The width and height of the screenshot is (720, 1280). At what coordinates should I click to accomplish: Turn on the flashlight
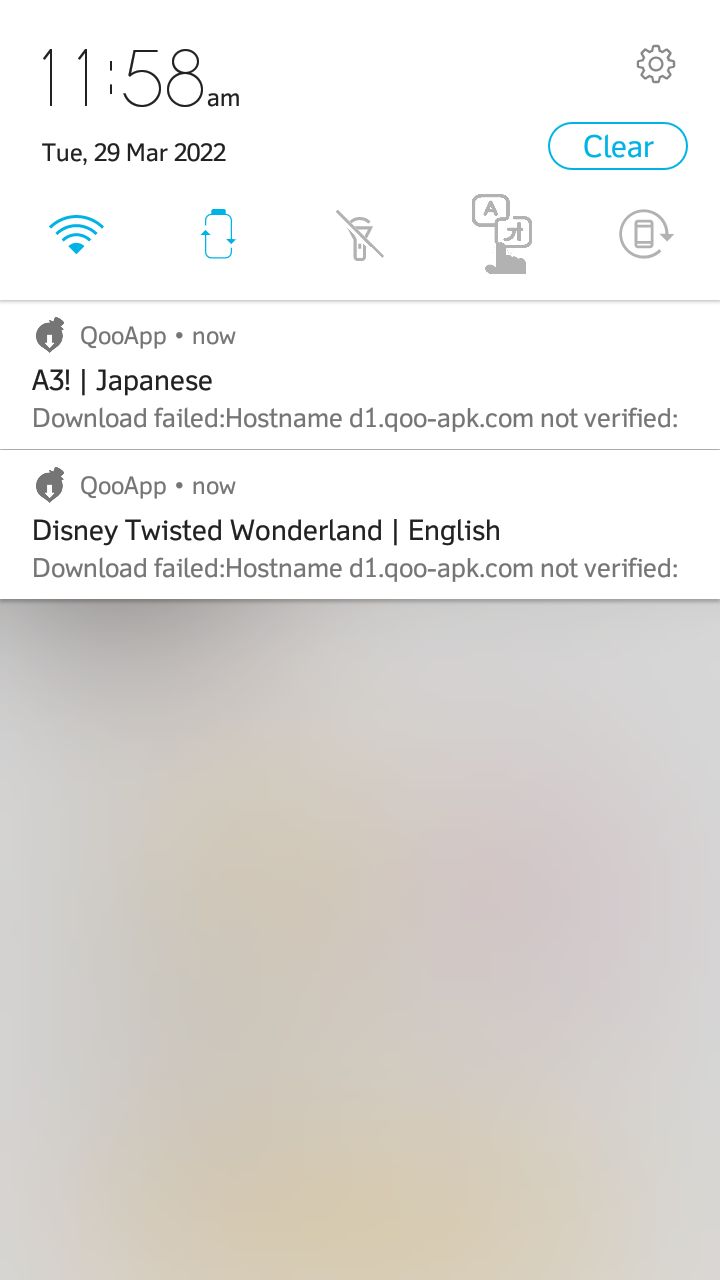359,235
